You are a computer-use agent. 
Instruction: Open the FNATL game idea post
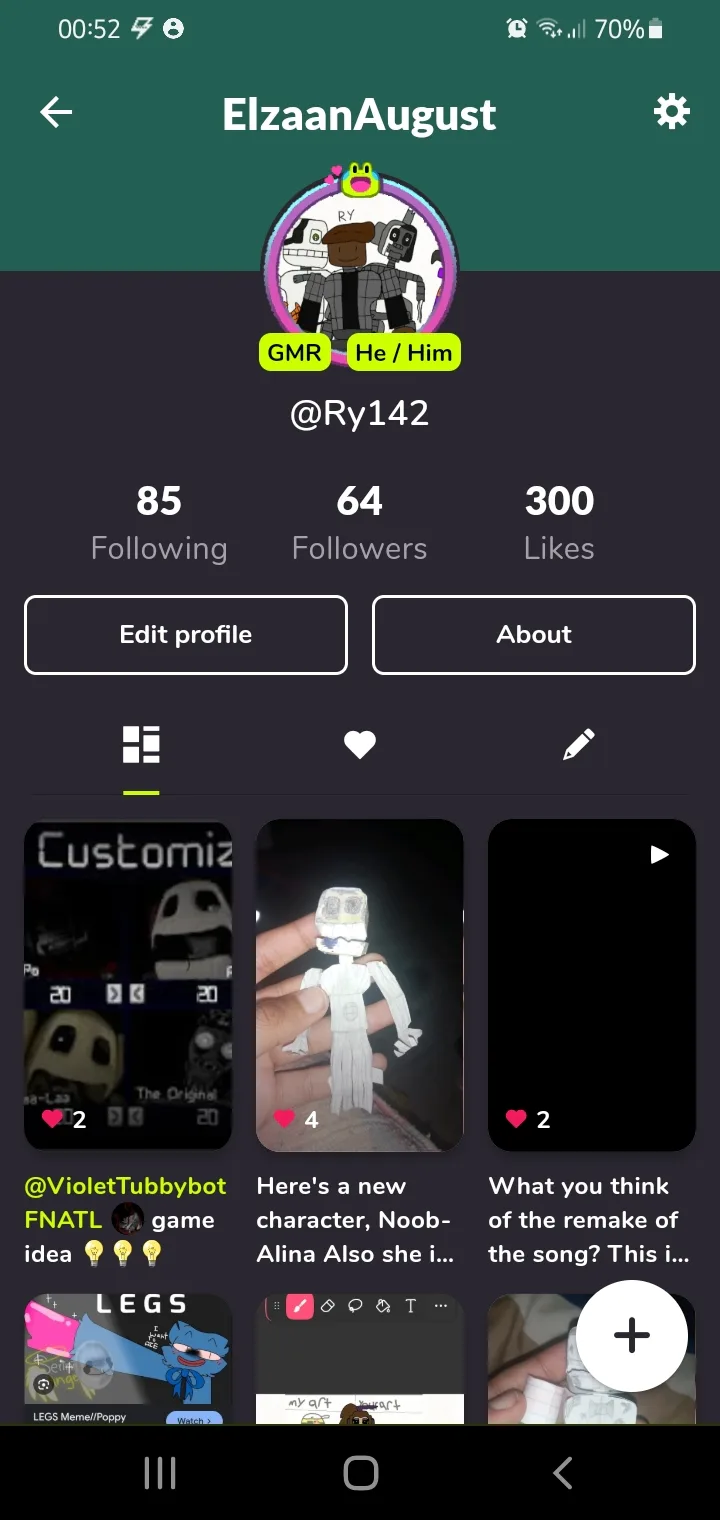pos(128,985)
